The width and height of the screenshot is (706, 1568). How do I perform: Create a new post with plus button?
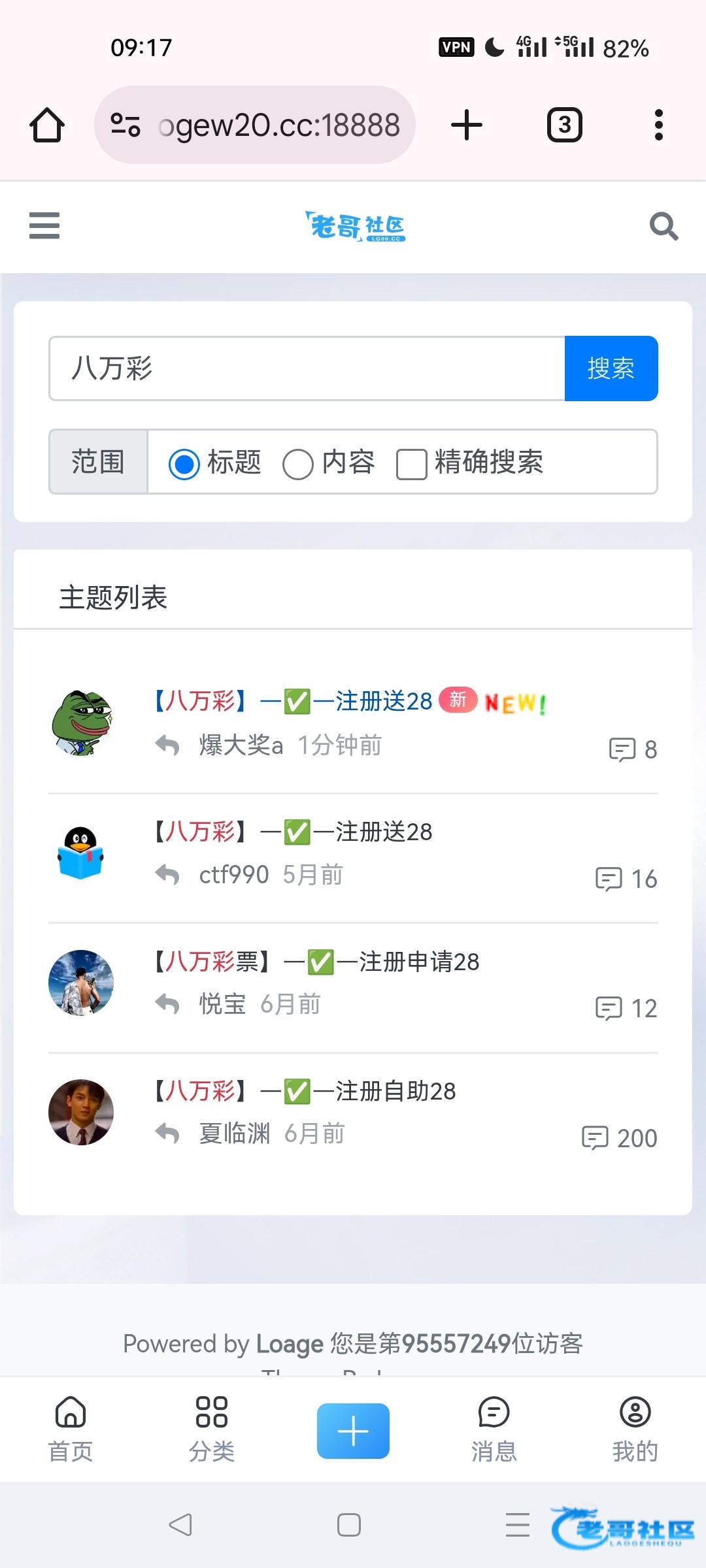[353, 1431]
